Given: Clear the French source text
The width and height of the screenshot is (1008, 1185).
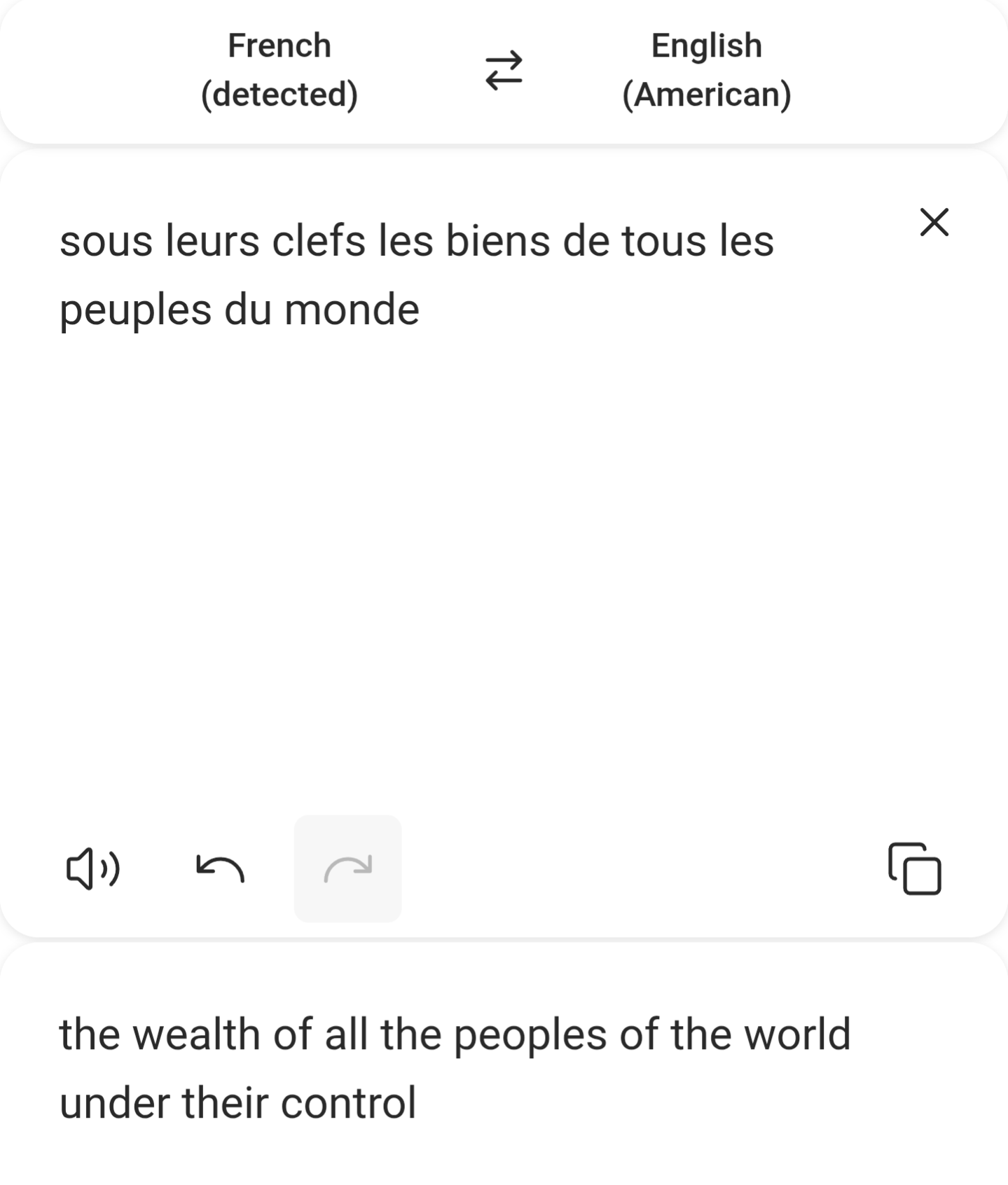Looking at the screenshot, I should tap(934, 222).
